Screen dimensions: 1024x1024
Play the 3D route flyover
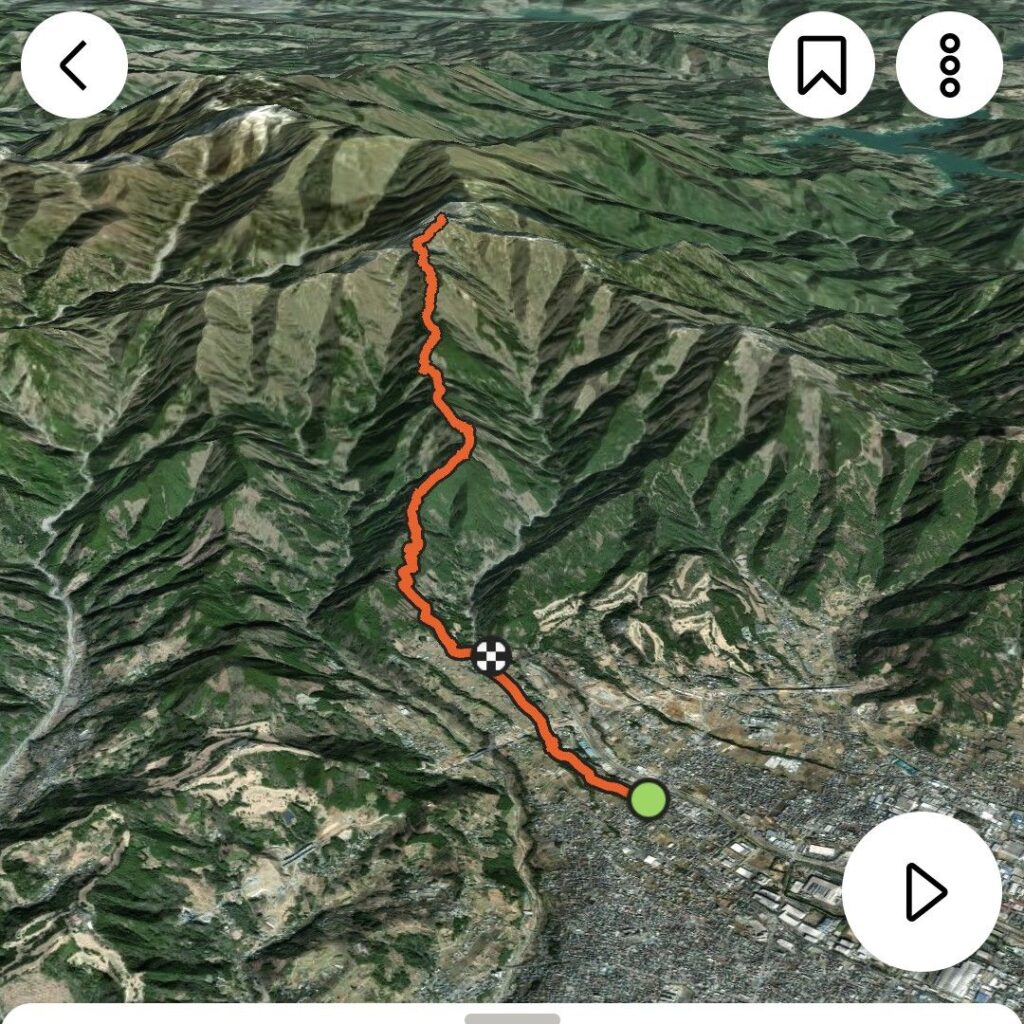coord(921,891)
